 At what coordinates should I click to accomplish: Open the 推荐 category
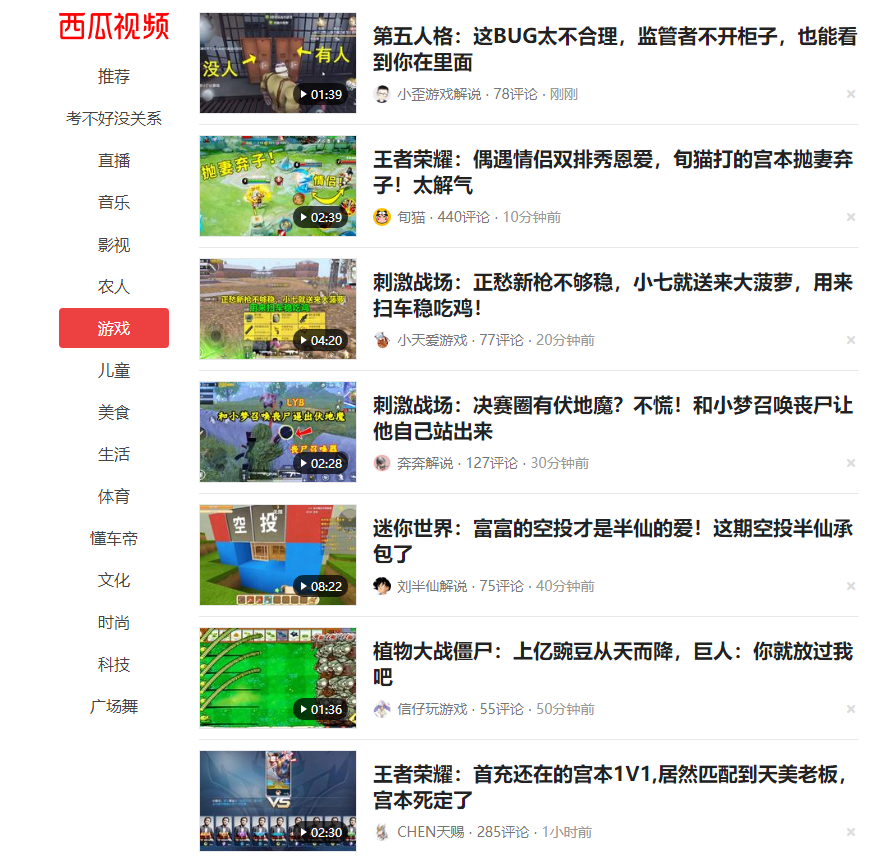(x=114, y=76)
